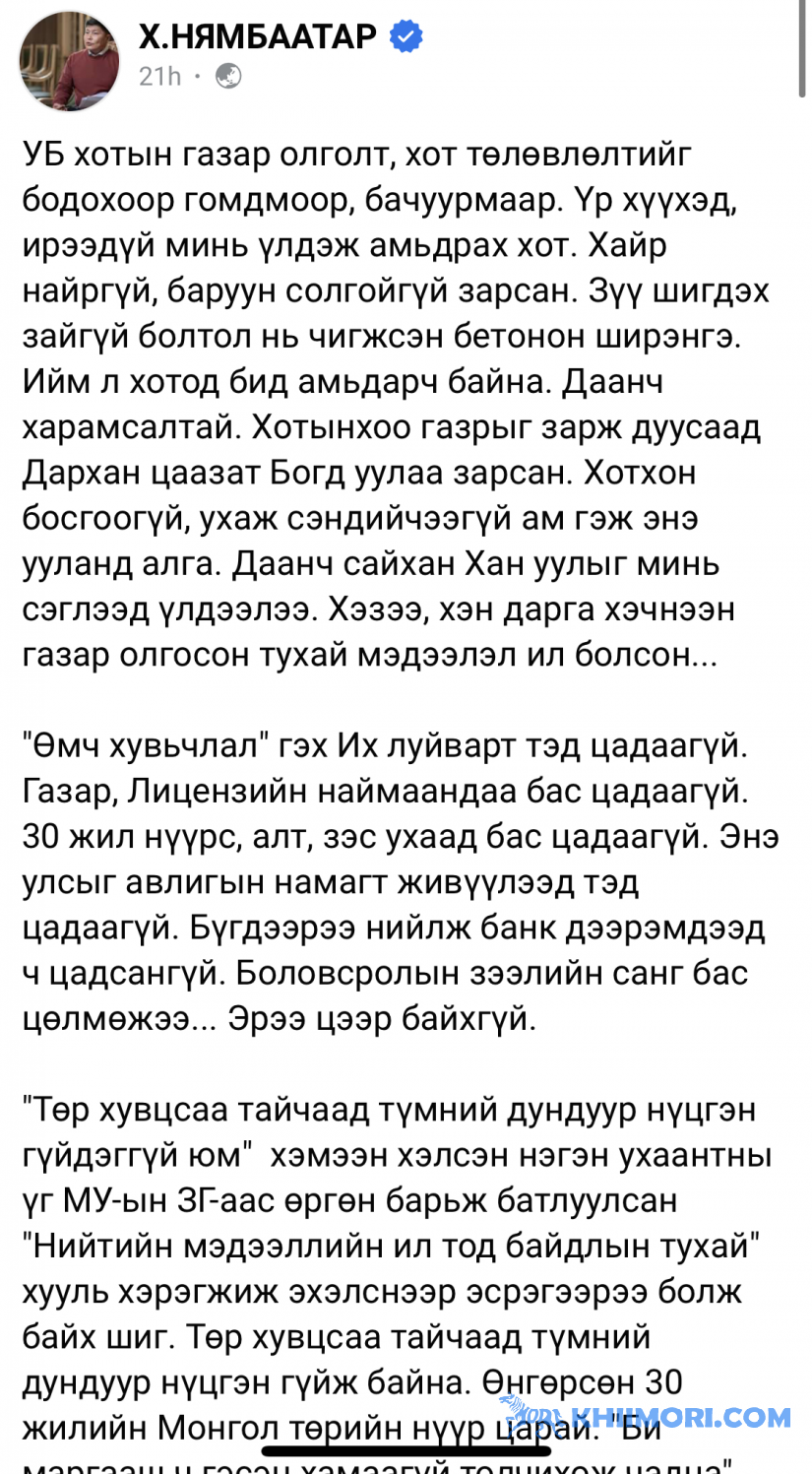Open the Х.НЯМБААТАР profile name link
This screenshot has height=1474, width=812.
(258, 37)
